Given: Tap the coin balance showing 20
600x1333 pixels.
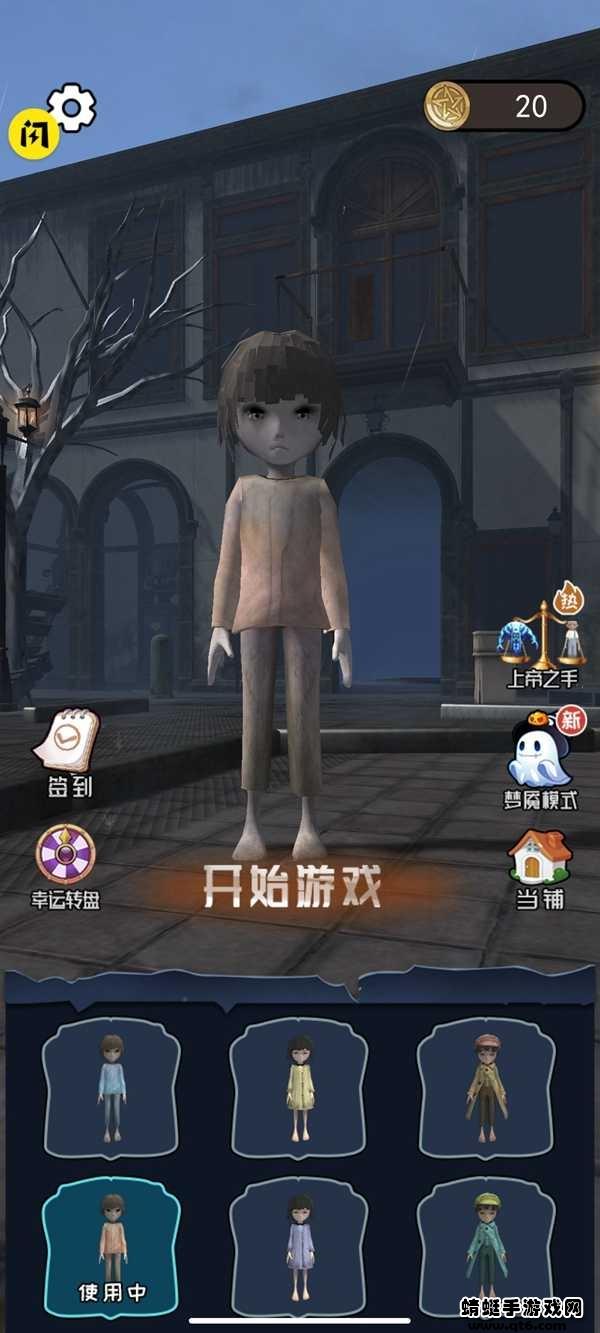Looking at the screenshot, I should 505,106.
